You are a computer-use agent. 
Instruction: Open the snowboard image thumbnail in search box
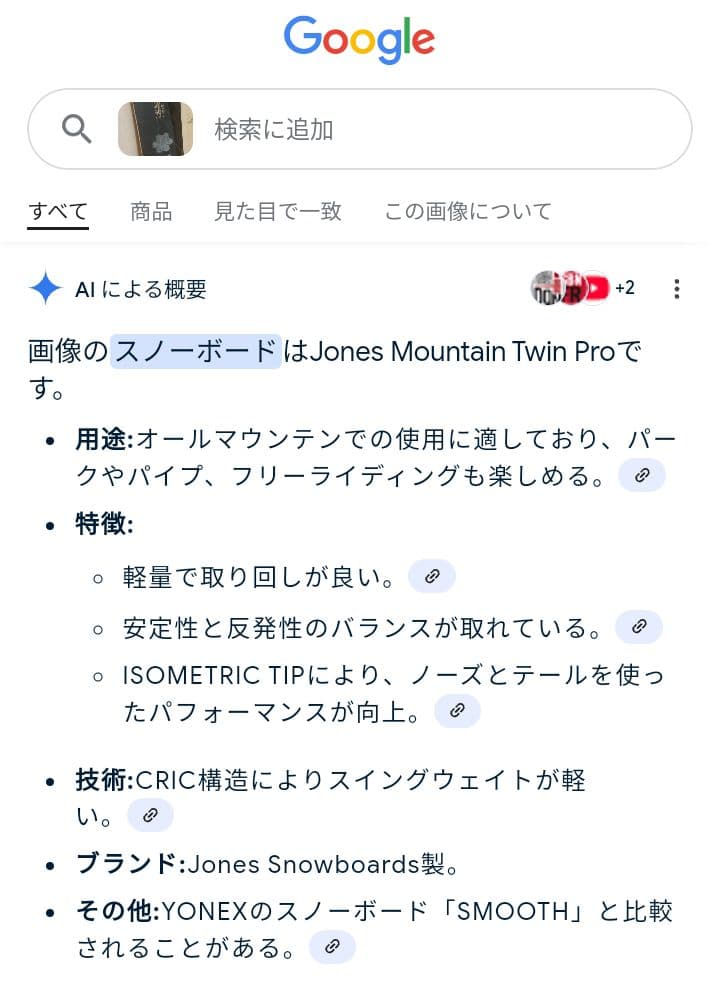click(155, 129)
